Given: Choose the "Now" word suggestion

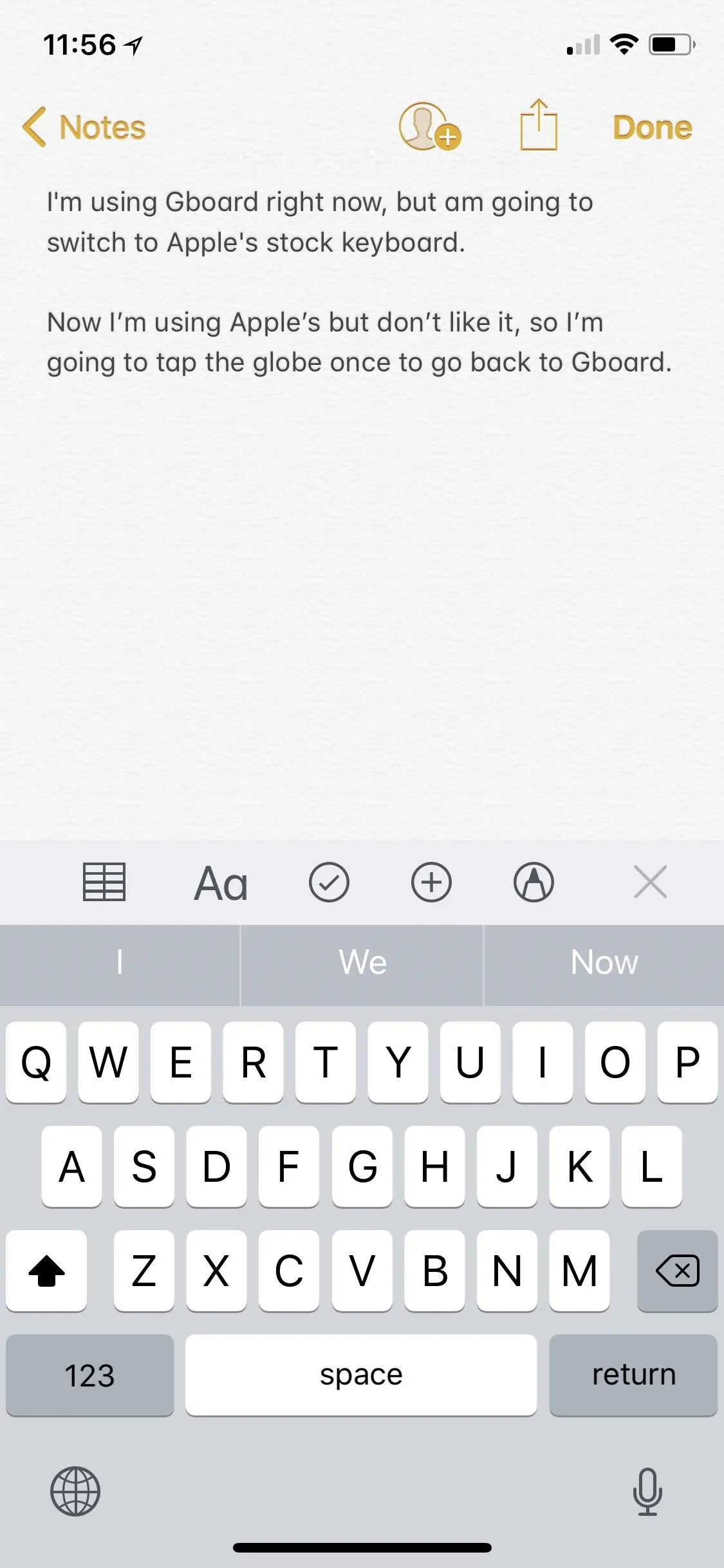Looking at the screenshot, I should click(x=604, y=964).
